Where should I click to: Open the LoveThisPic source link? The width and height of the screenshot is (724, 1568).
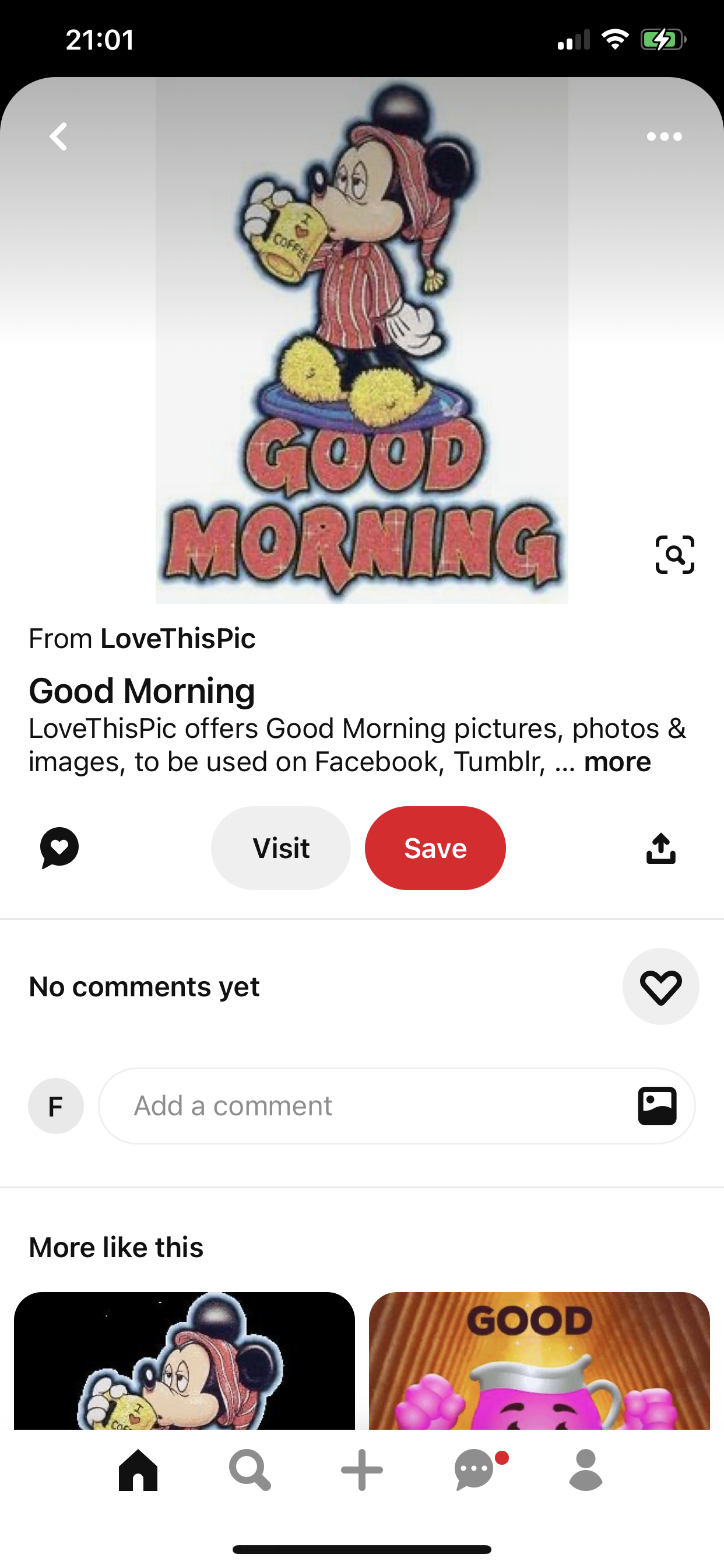177,639
